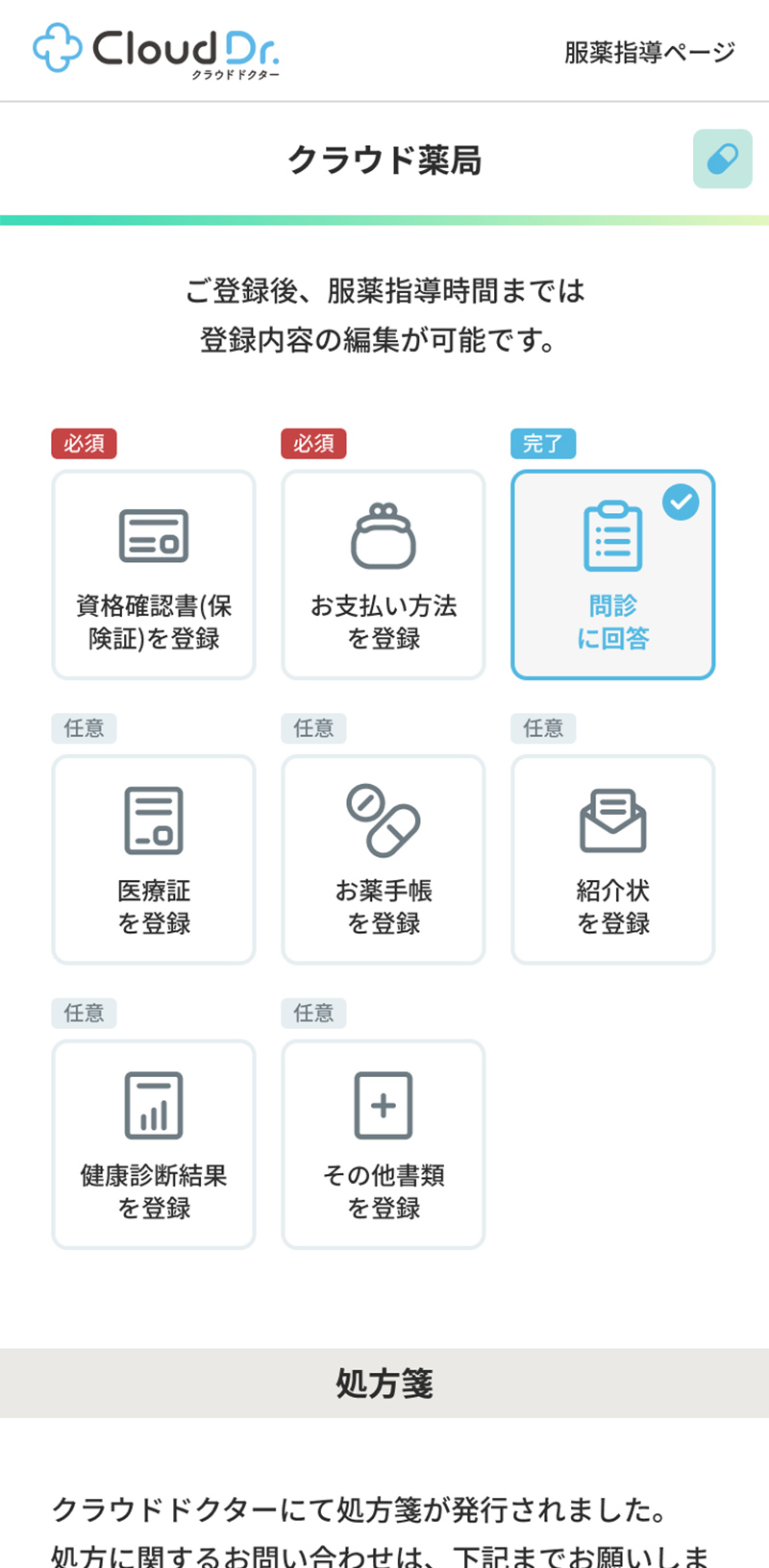The image size is (769, 1568).
Task: Select その他書類を登録 card
Action: (x=384, y=1143)
